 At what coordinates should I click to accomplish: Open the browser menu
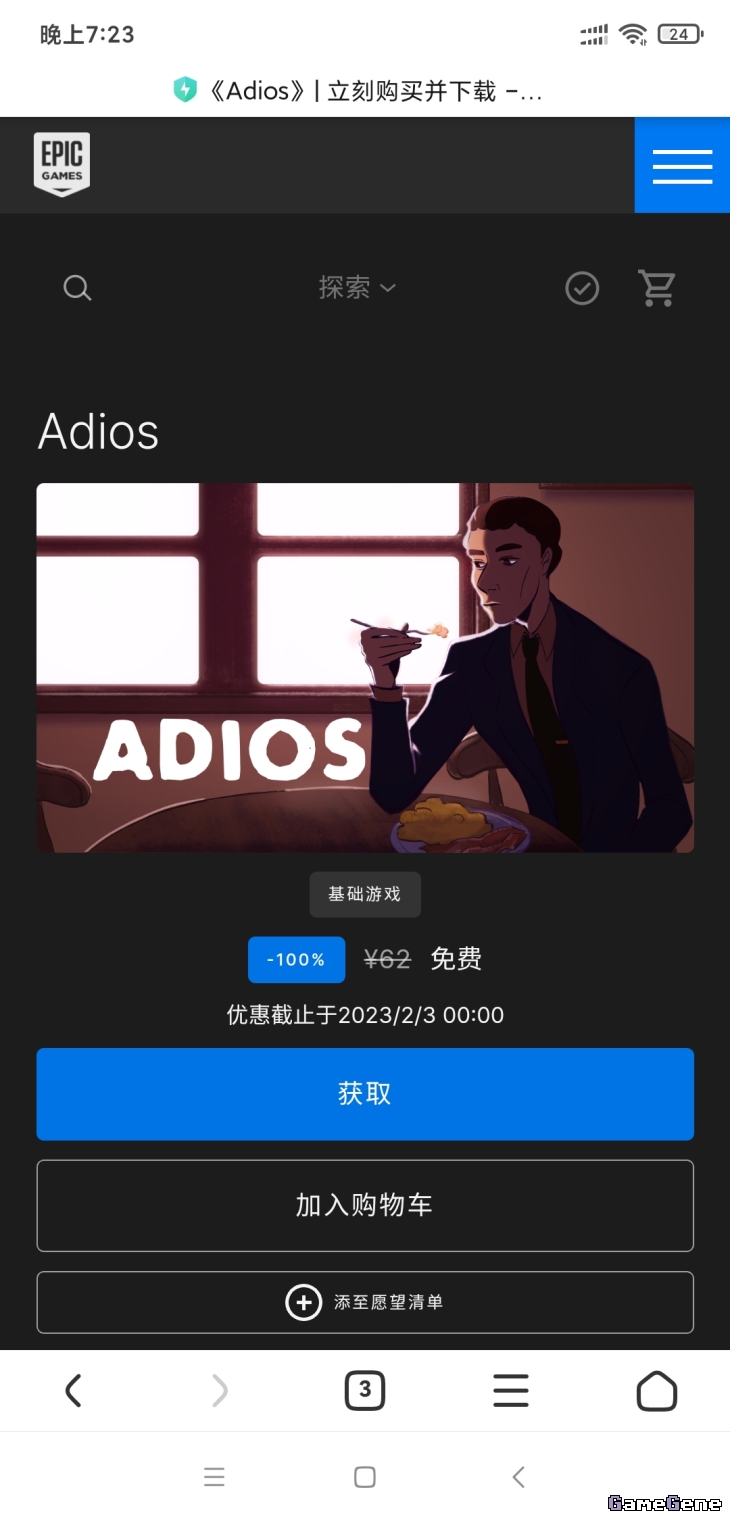pos(510,1390)
